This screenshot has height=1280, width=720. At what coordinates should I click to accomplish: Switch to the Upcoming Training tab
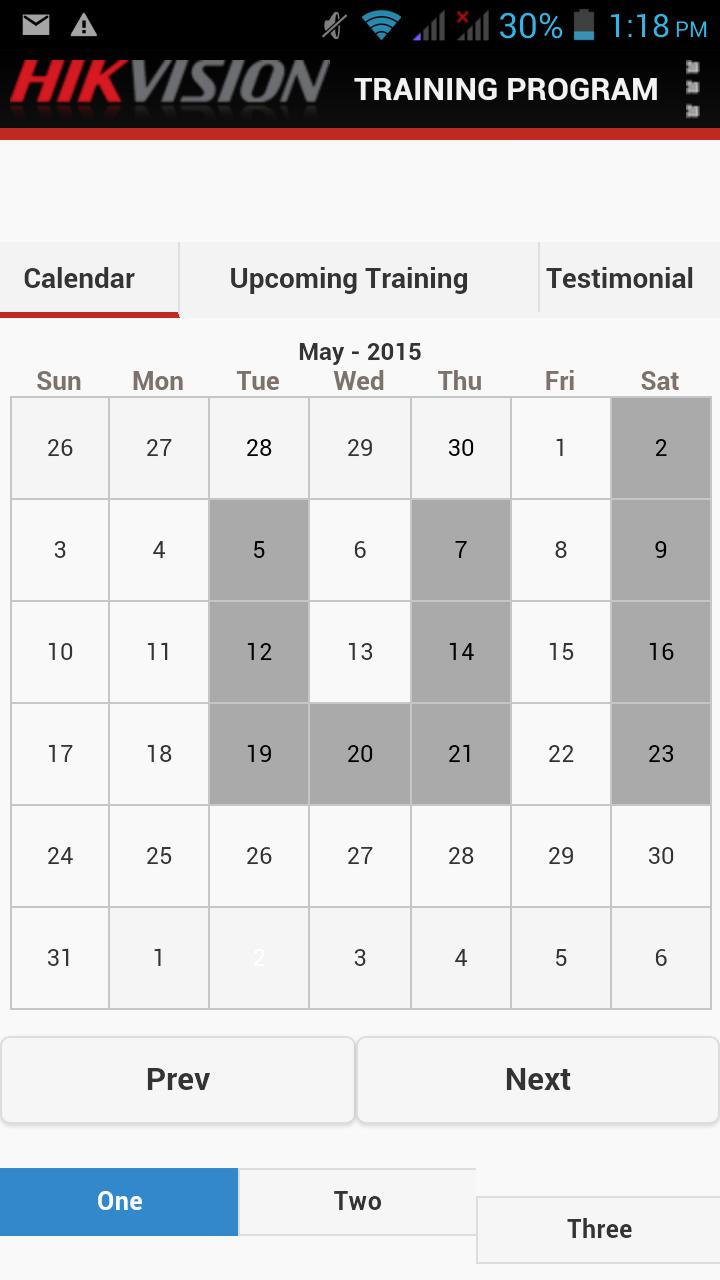click(x=349, y=279)
